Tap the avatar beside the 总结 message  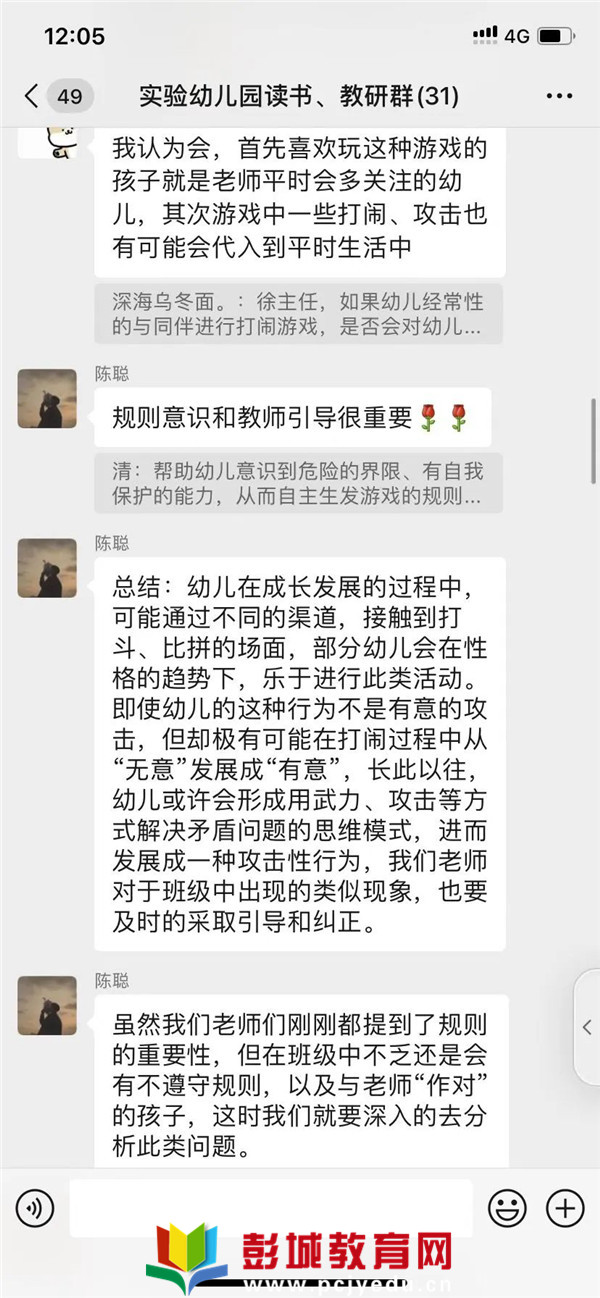click(x=47, y=568)
